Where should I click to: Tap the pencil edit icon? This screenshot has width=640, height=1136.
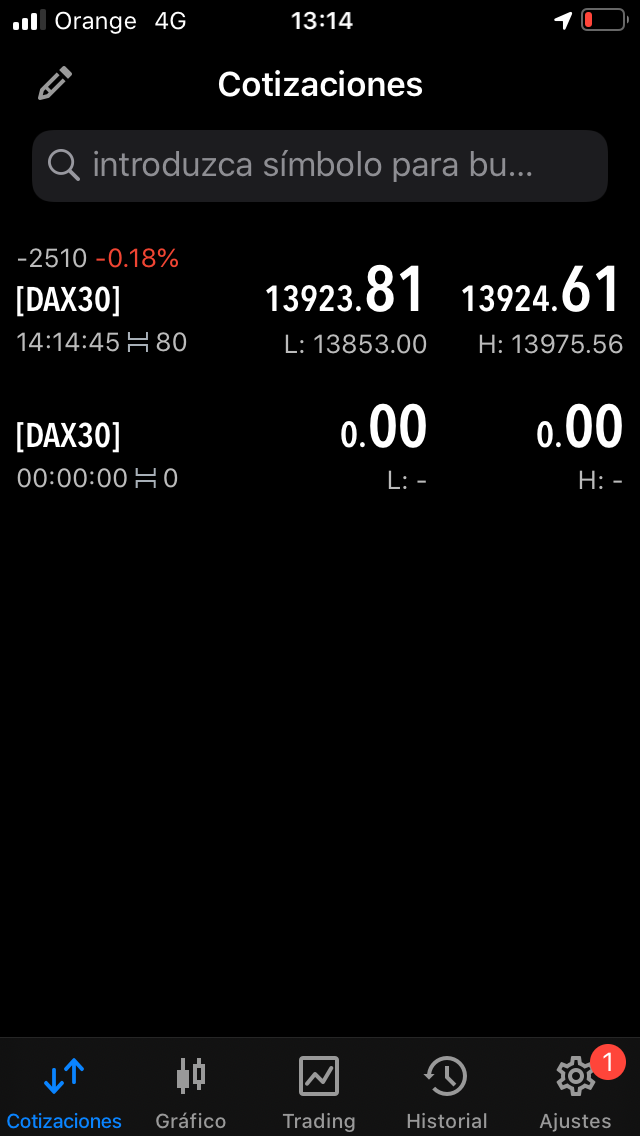pyautogui.click(x=55, y=84)
